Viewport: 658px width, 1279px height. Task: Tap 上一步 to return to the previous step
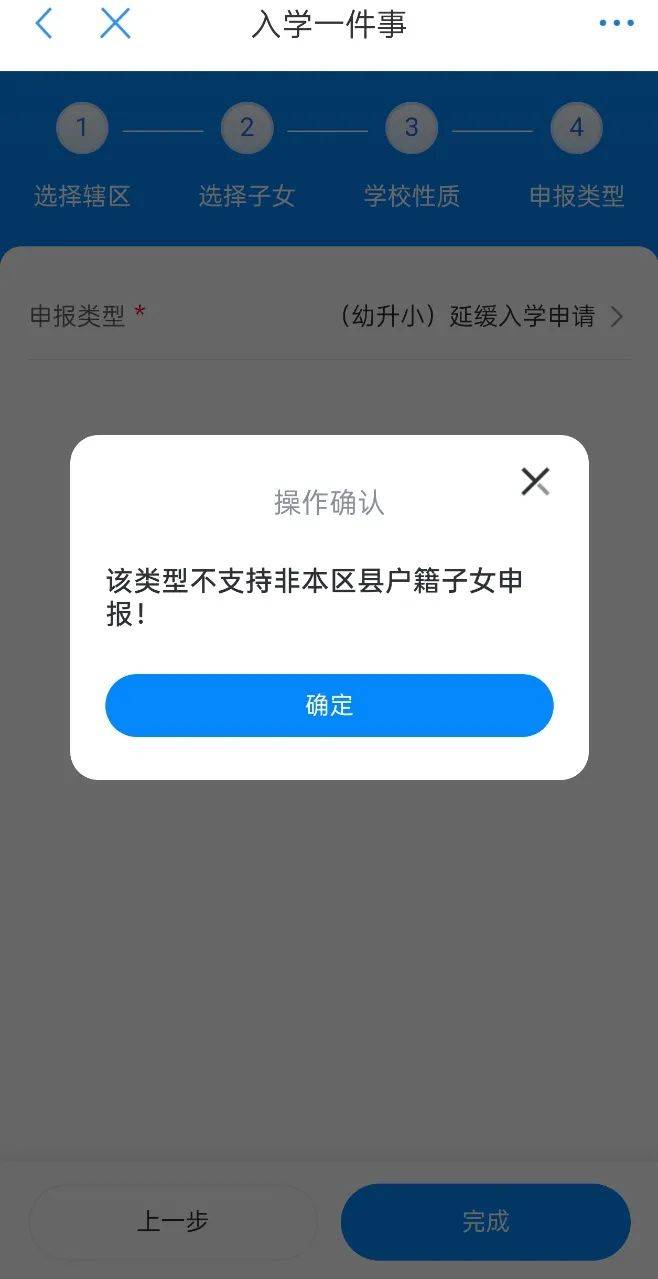(x=172, y=1221)
